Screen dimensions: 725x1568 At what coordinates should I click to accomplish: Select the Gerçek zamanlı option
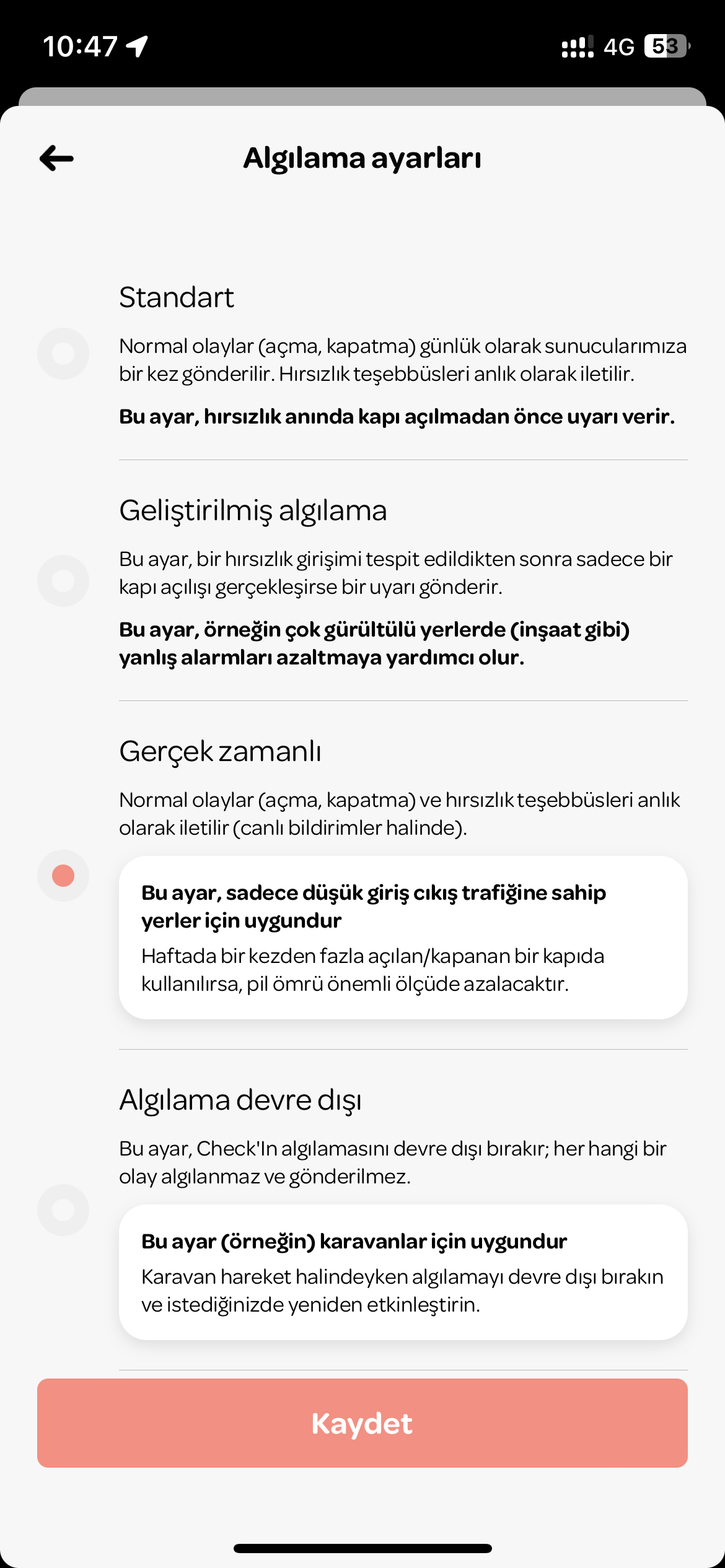point(63,876)
